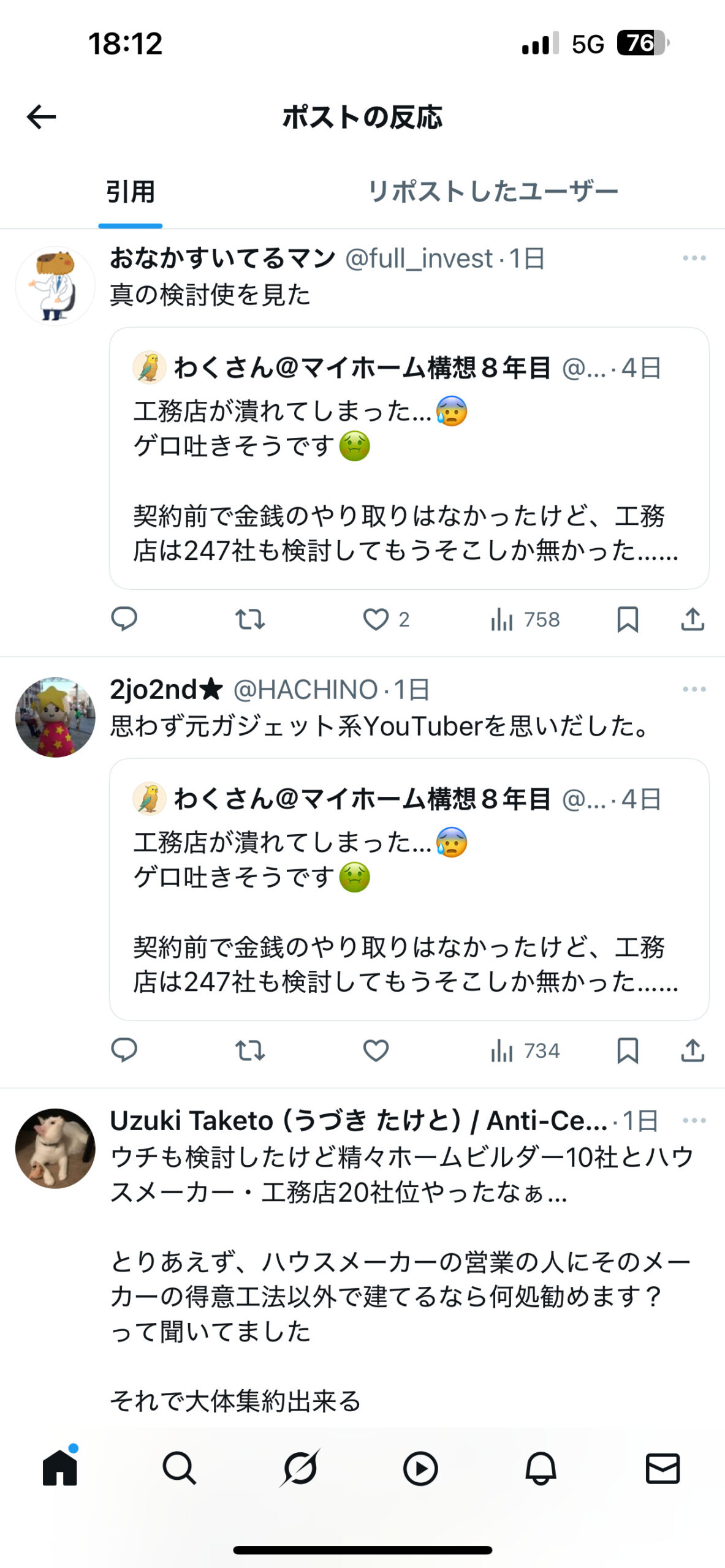Bookmark 2jo2nd★'s post
This screenshot has height=1568, width=725.
[x=628, y=1050]
